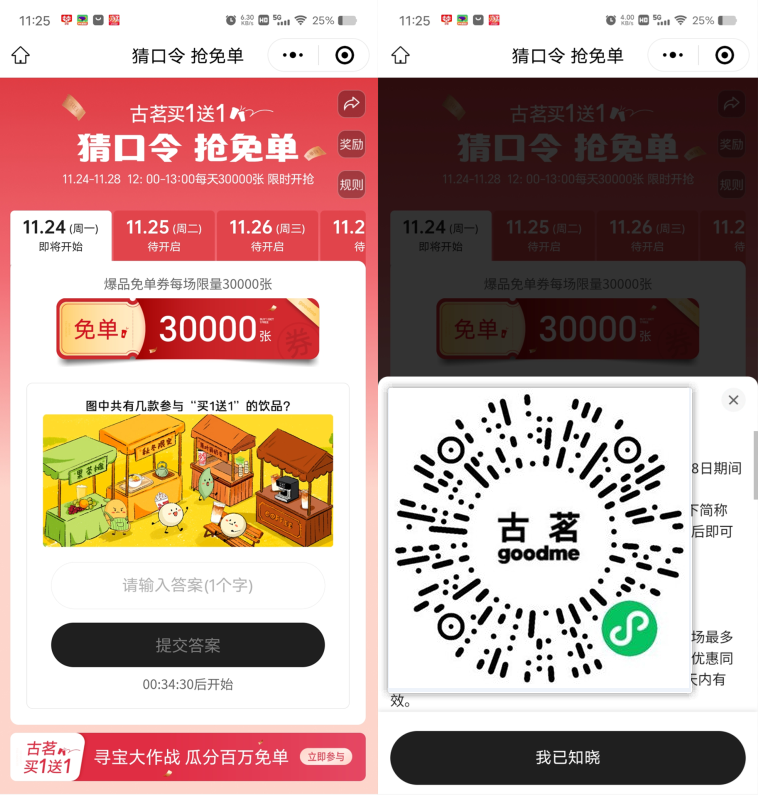Screen dimensions: 758x795
Task: Click the 请输入答案 answer input field
Action: [x=187, y=586]
